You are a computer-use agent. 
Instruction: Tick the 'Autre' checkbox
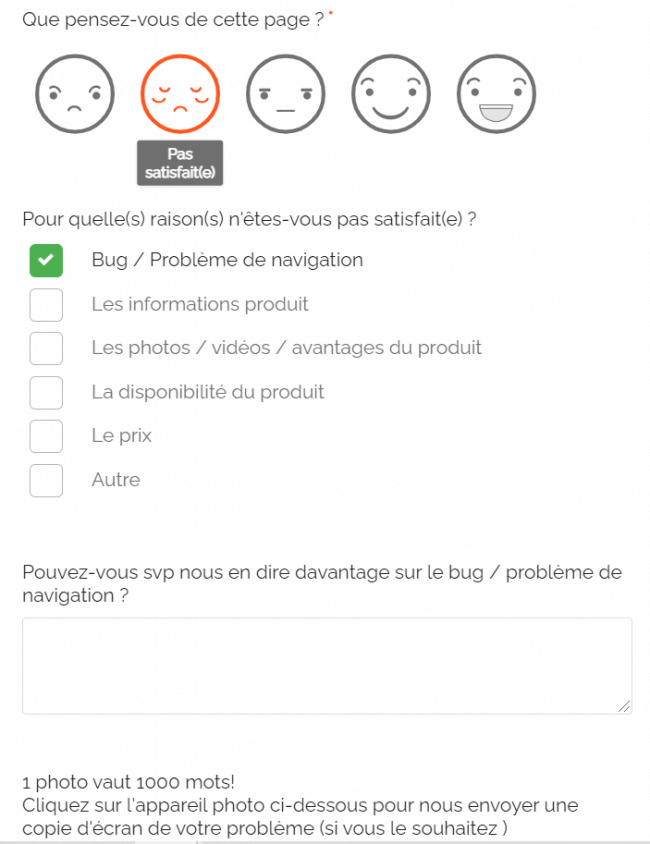[46, 480]
